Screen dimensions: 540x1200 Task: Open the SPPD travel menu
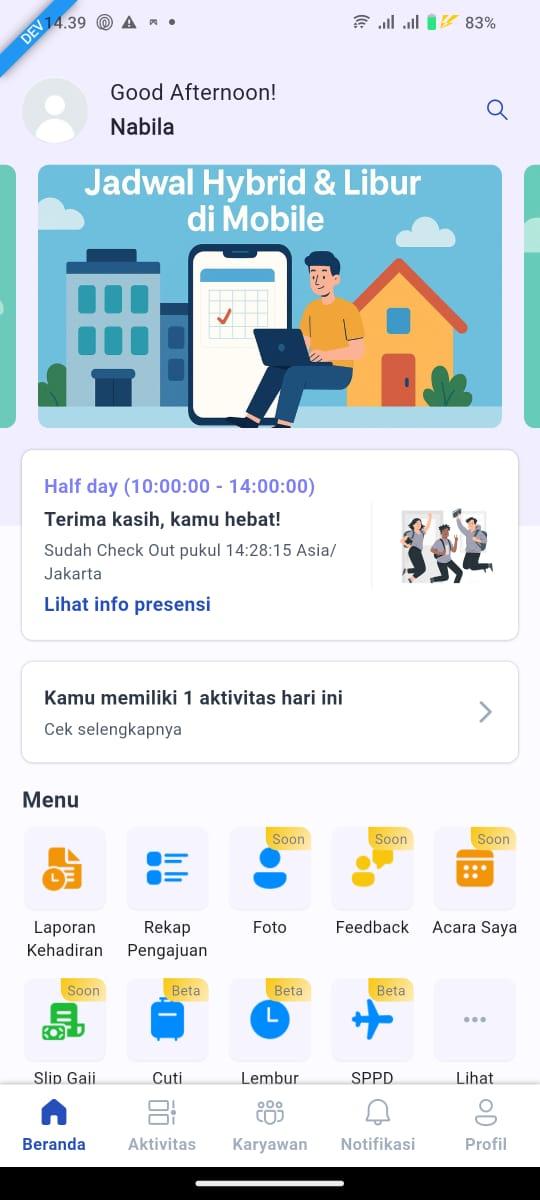(372, 1032)
